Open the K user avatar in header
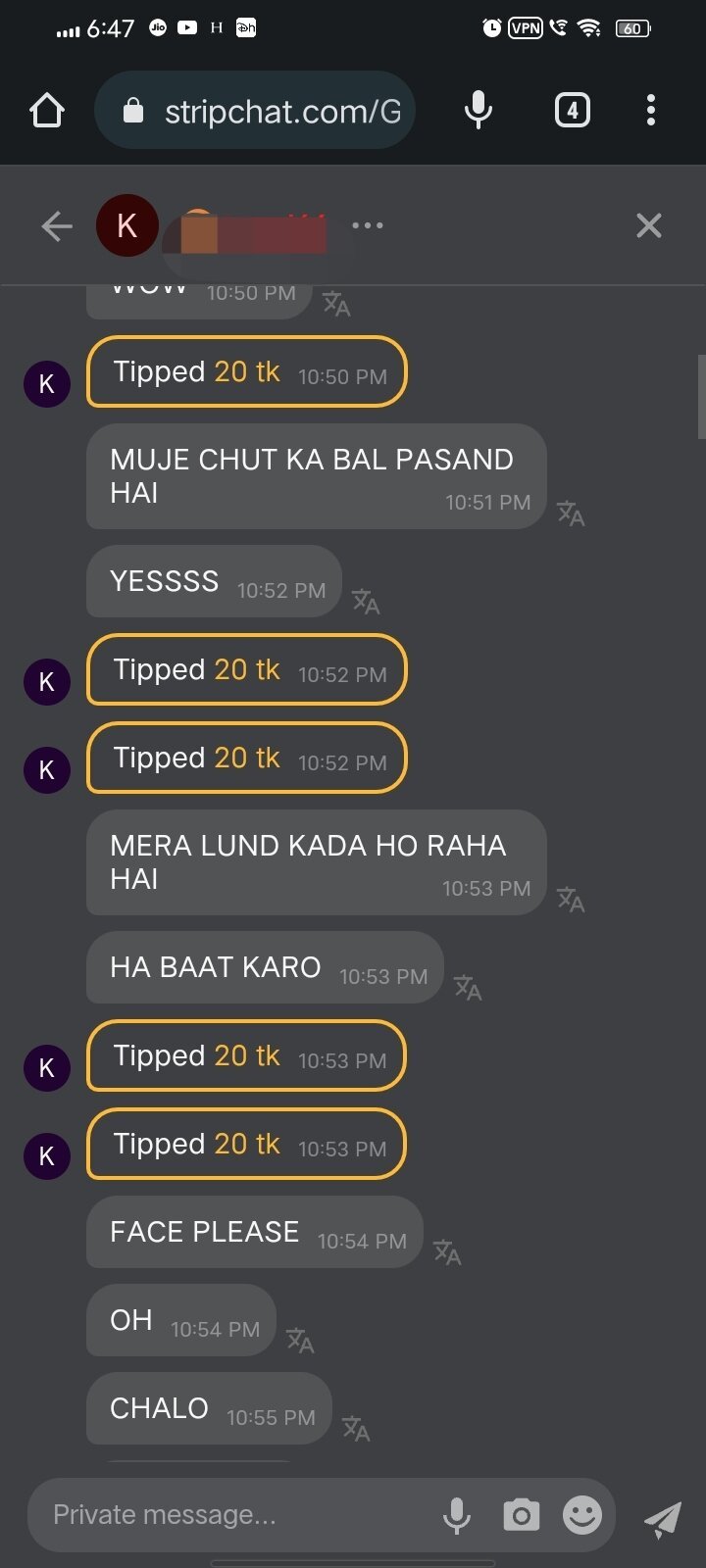Viewport: 706px width, 1568px height. pos(126,225)
